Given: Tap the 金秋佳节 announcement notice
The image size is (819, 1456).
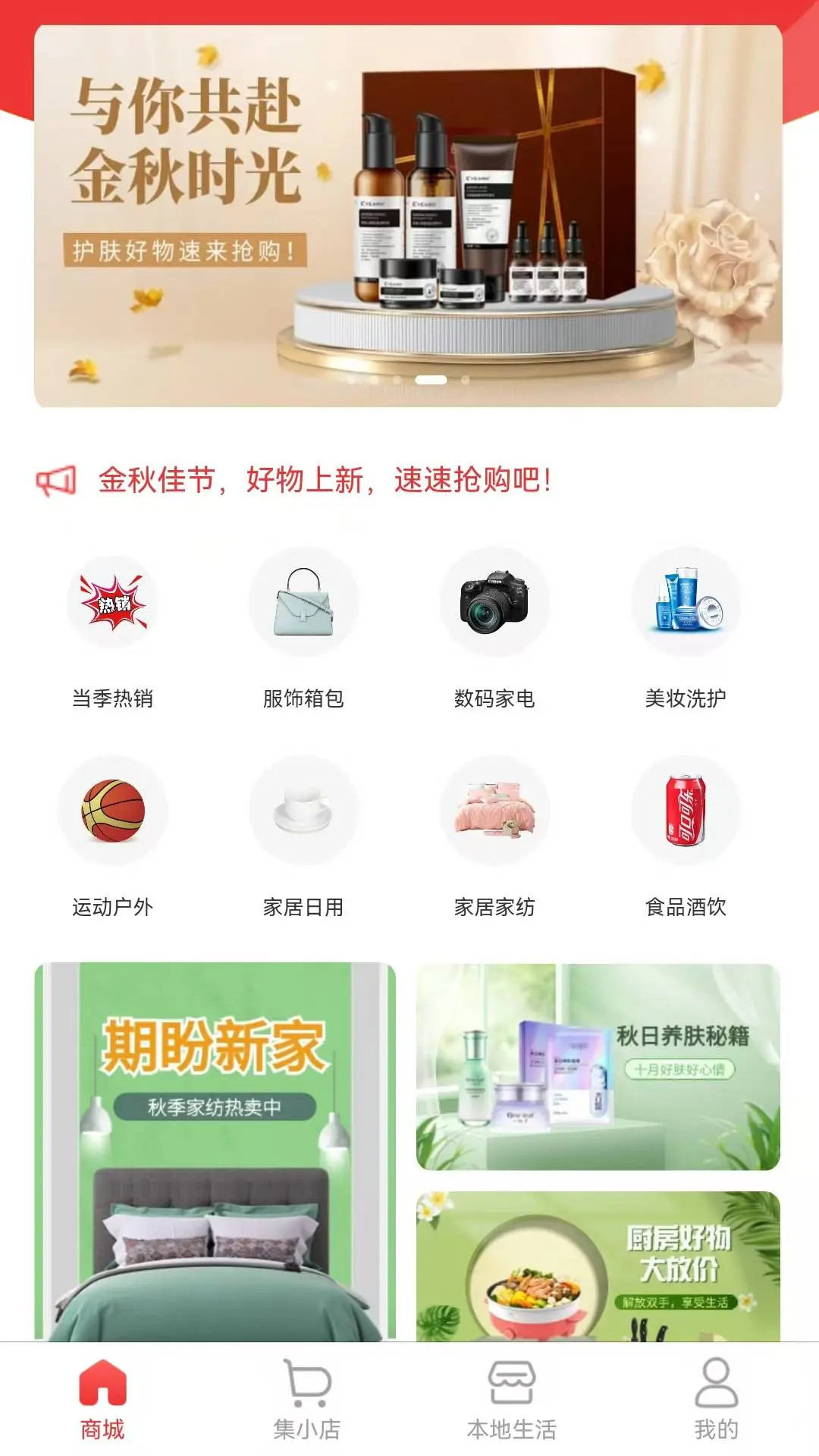Looking at the screenshot, I should [325, 480].
